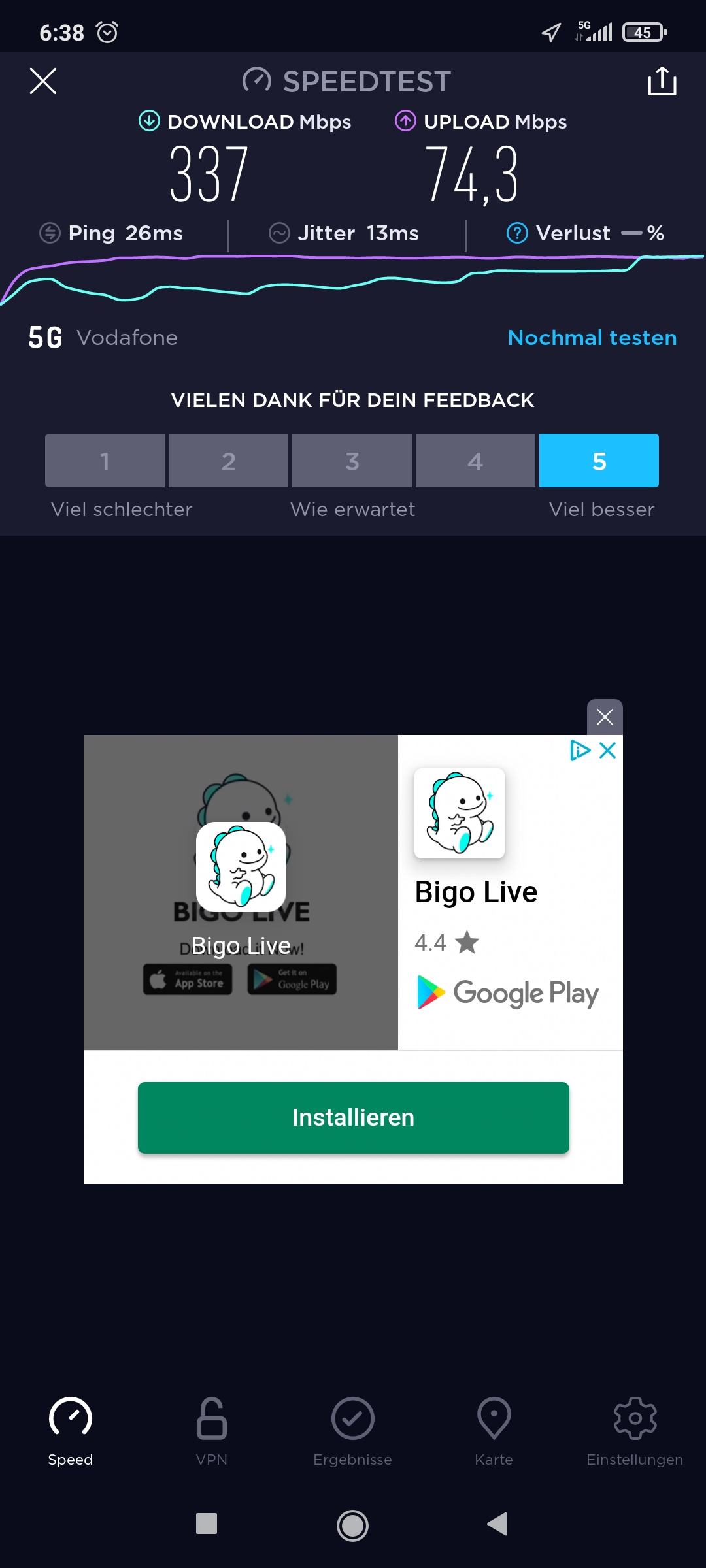
Task: Install Bigo Live via Installieren button
Action: (353, 1118)
